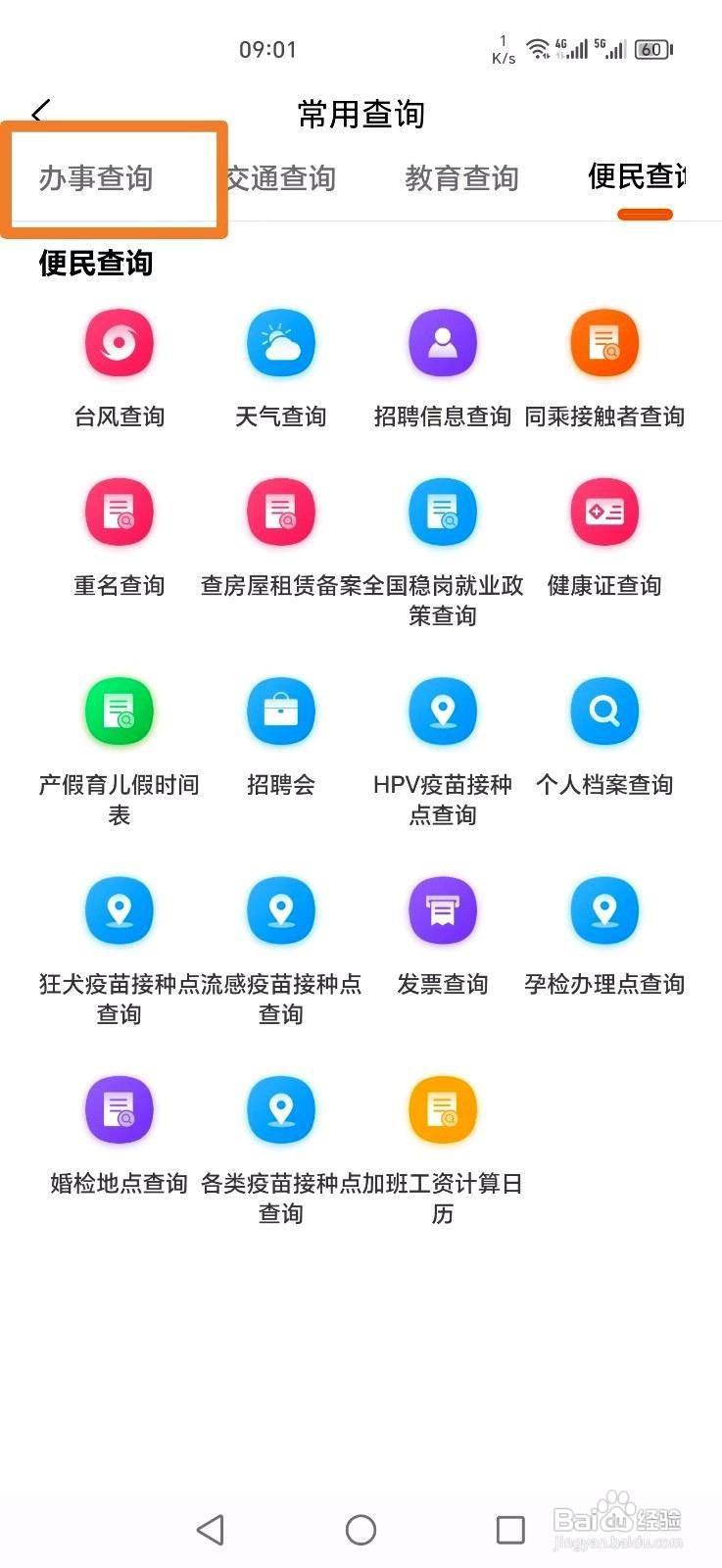The width and height of the screenshot is (722, 1568).
Task: Open the 重名查询 duplicate name query
Action: [x=120, y=512]
